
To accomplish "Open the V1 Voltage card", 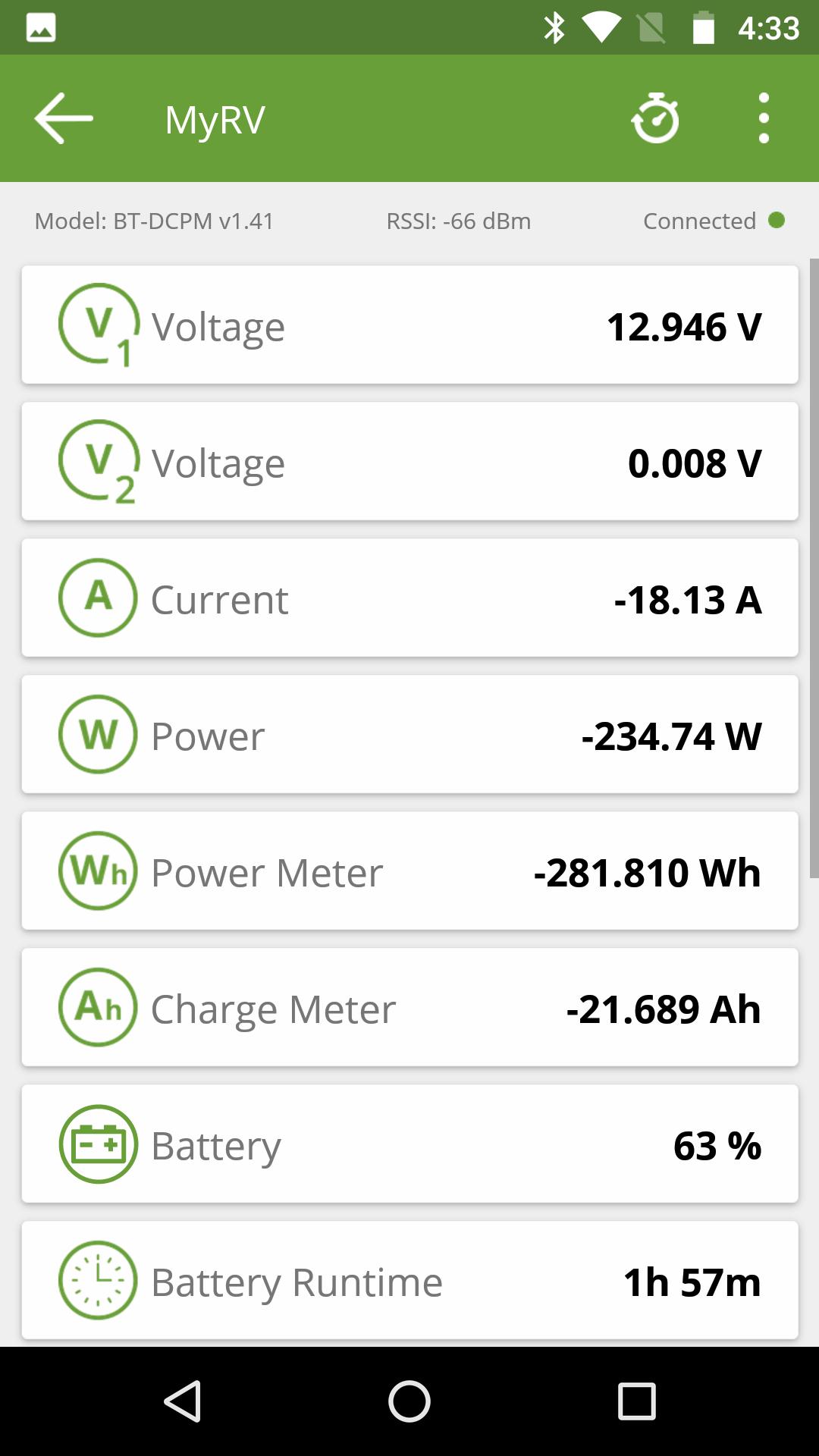I will tap(409, 325).
